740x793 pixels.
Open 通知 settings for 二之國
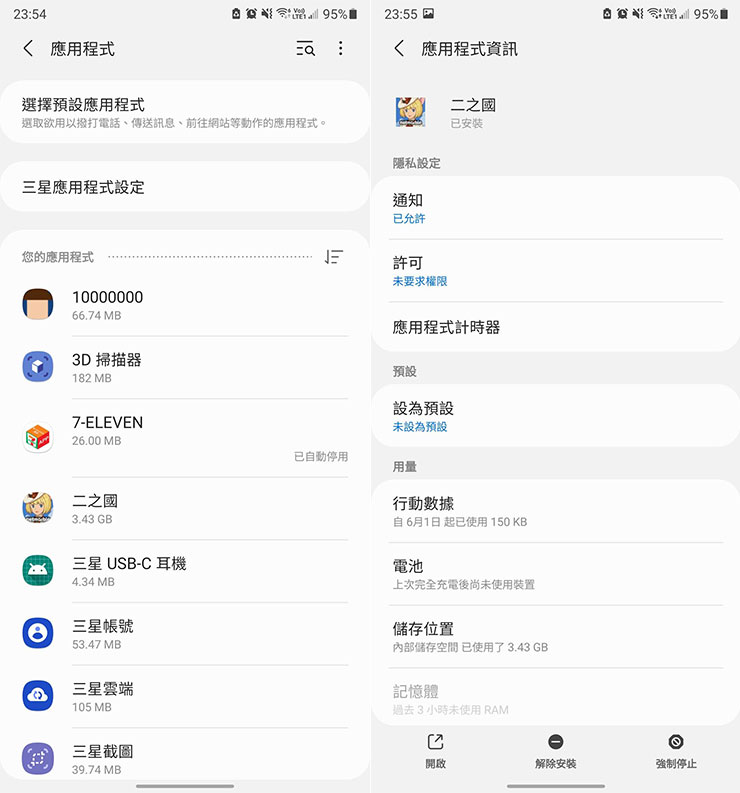(x=556, y=208)
